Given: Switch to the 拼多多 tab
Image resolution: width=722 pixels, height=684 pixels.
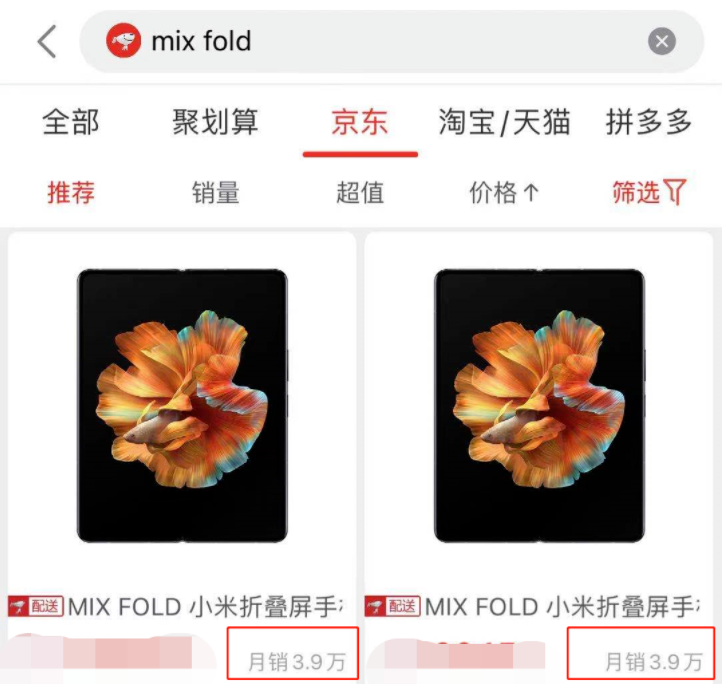Looking at the screenshot, I should coord(649,123).
